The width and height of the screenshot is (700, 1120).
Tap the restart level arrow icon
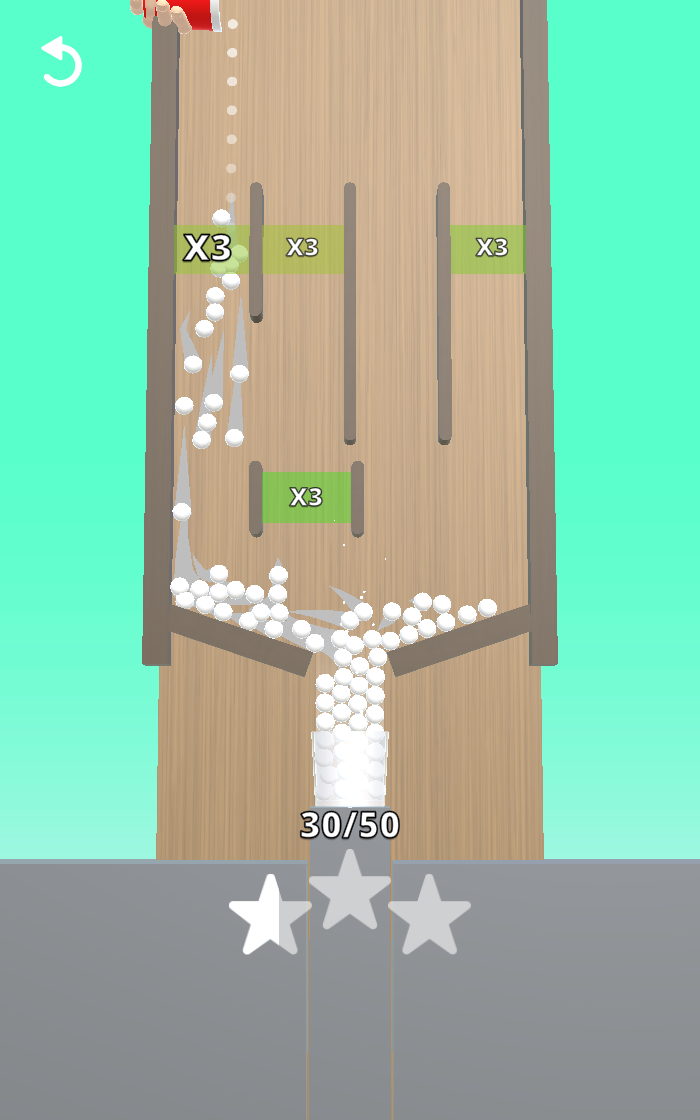[x=61, y=62]
